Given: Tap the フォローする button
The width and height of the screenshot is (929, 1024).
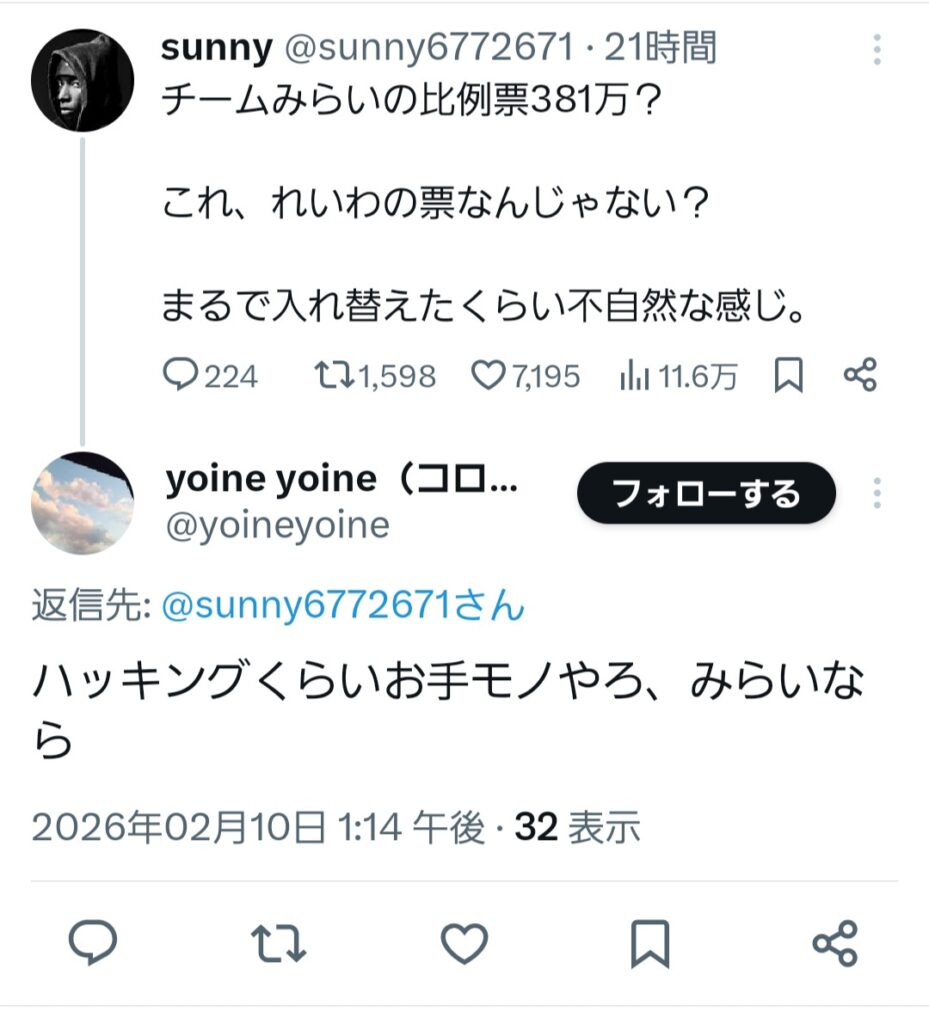Looking at the screenshot, I should click(x=706, y=493).
